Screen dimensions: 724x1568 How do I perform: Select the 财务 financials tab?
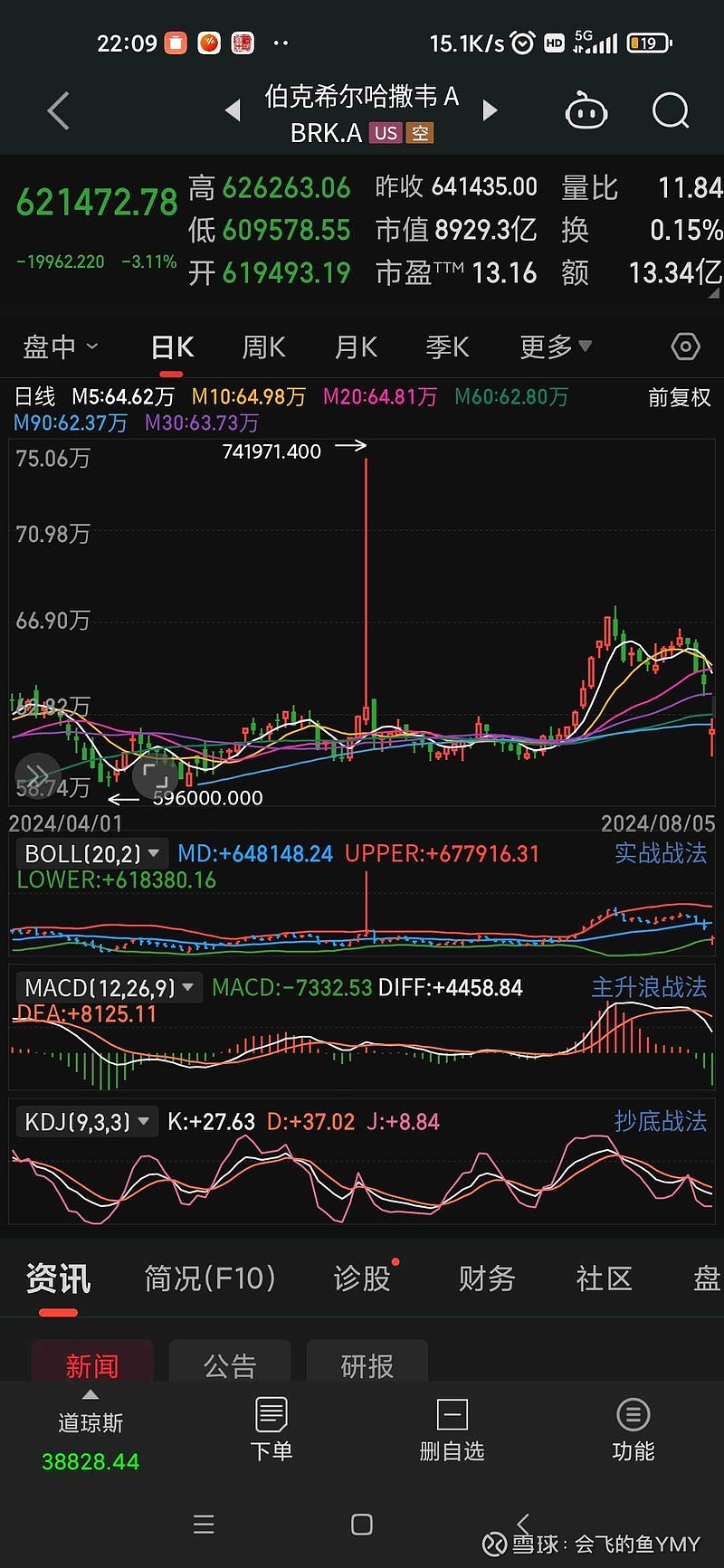click(487, 1278)
